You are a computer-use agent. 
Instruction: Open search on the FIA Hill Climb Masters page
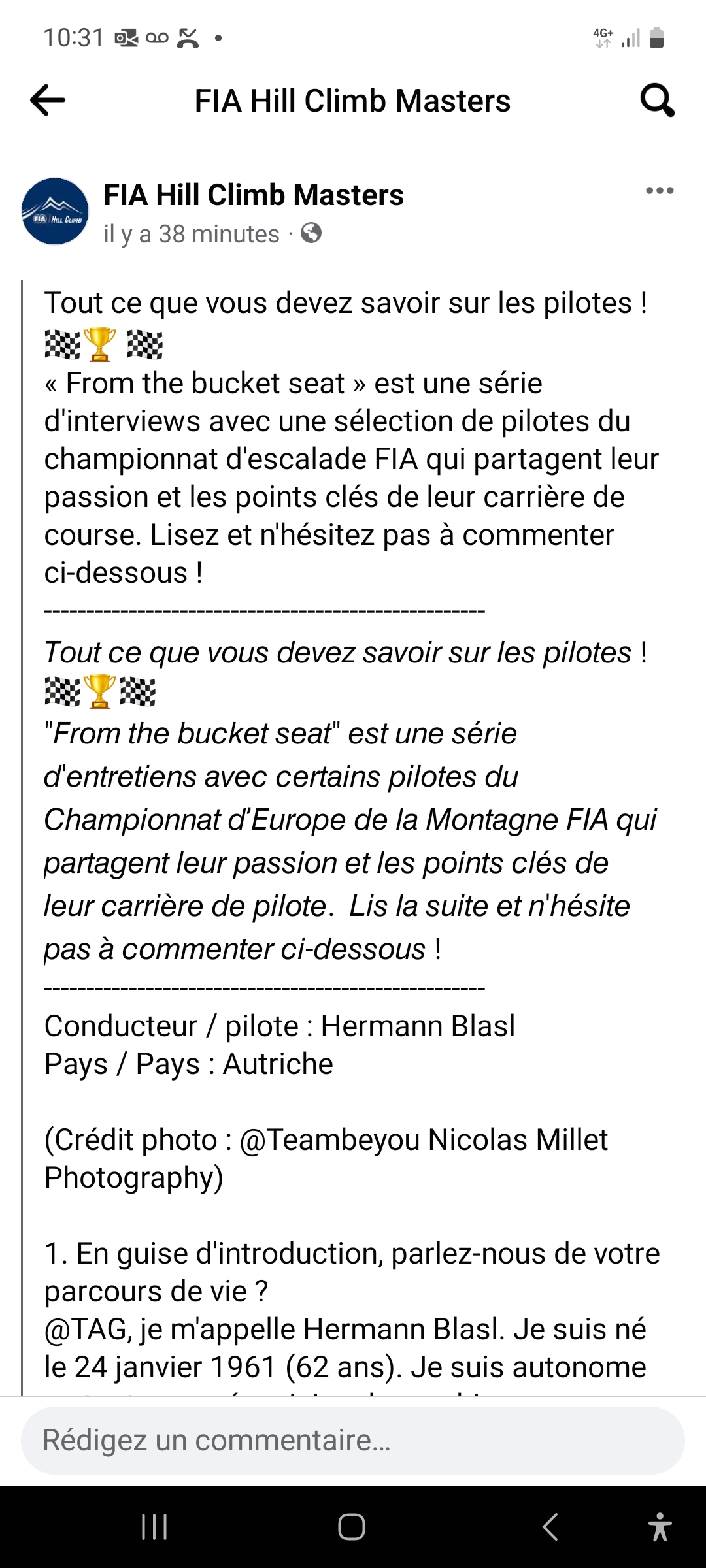tap(656, 100)
